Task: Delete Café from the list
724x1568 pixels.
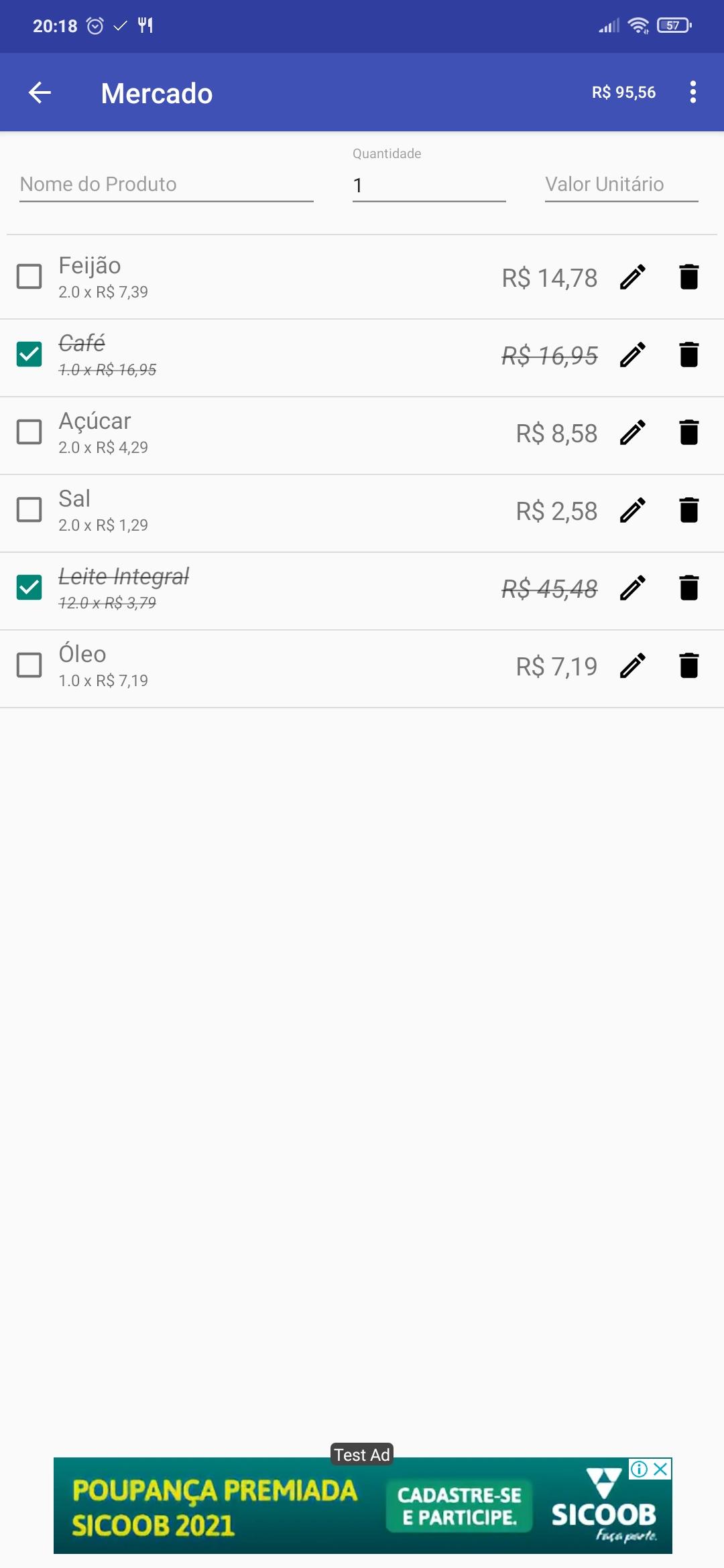Action: coord(688,354)
